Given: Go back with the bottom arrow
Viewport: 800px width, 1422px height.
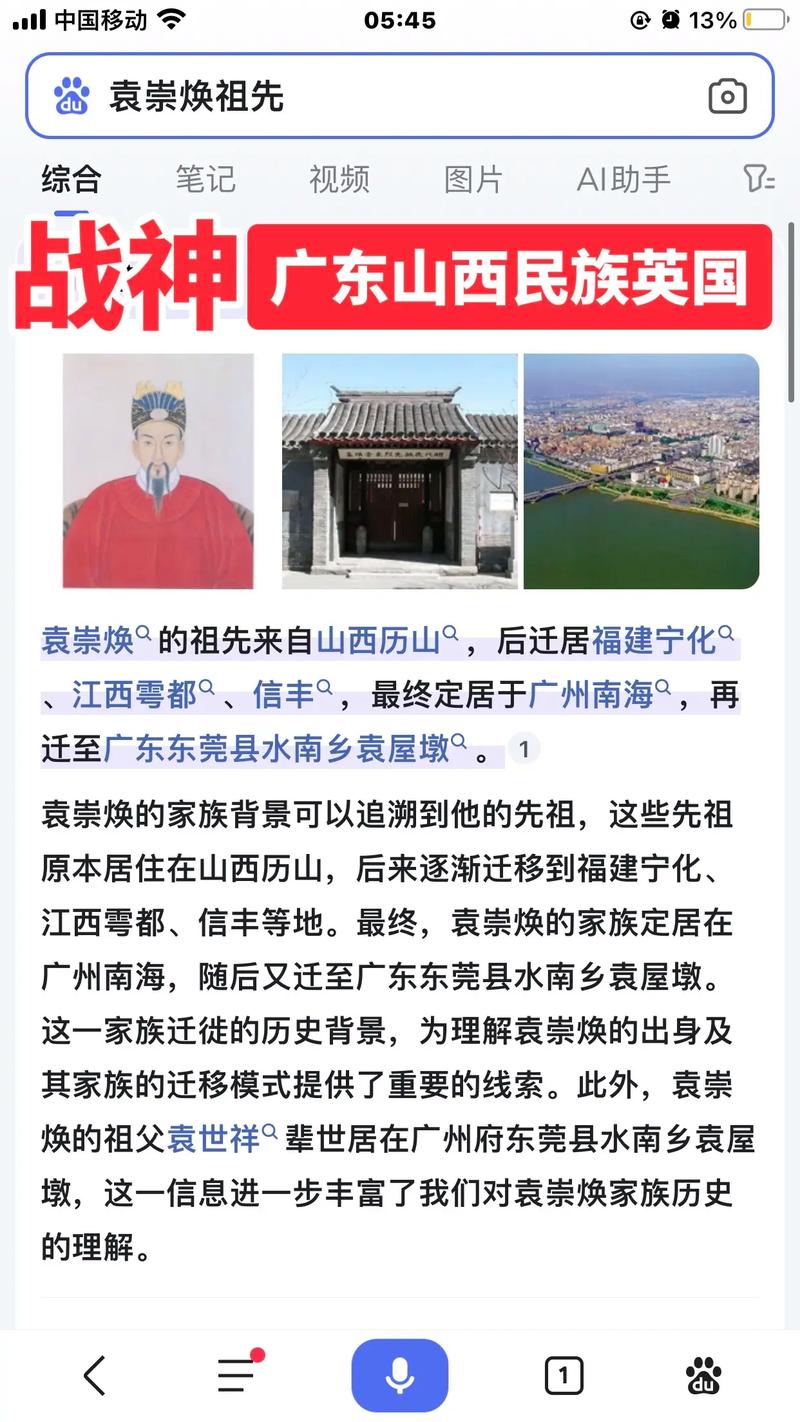Looking at the screenshot, I should coord(95,1376).
